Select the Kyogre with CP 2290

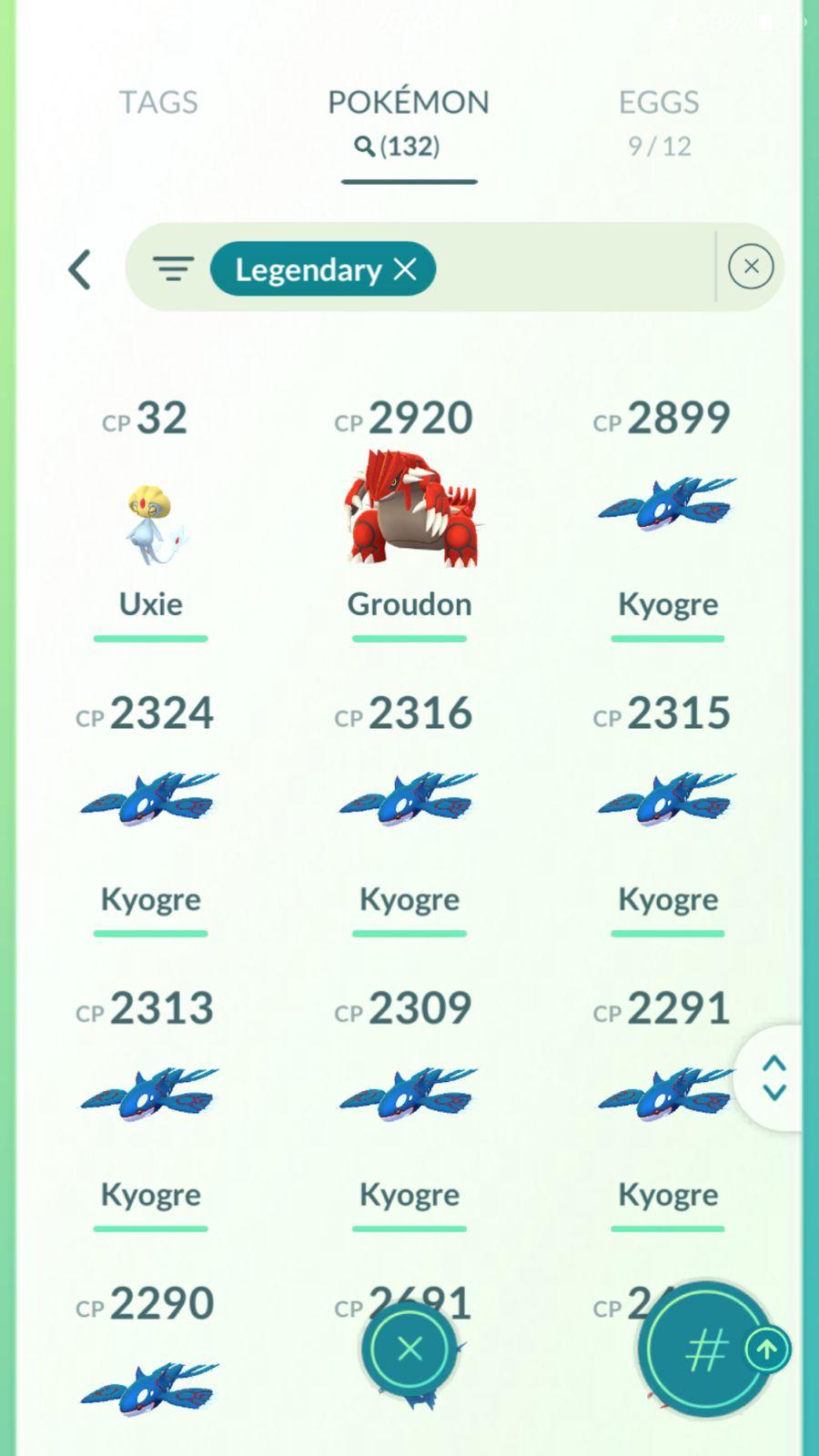(151, 1388)
